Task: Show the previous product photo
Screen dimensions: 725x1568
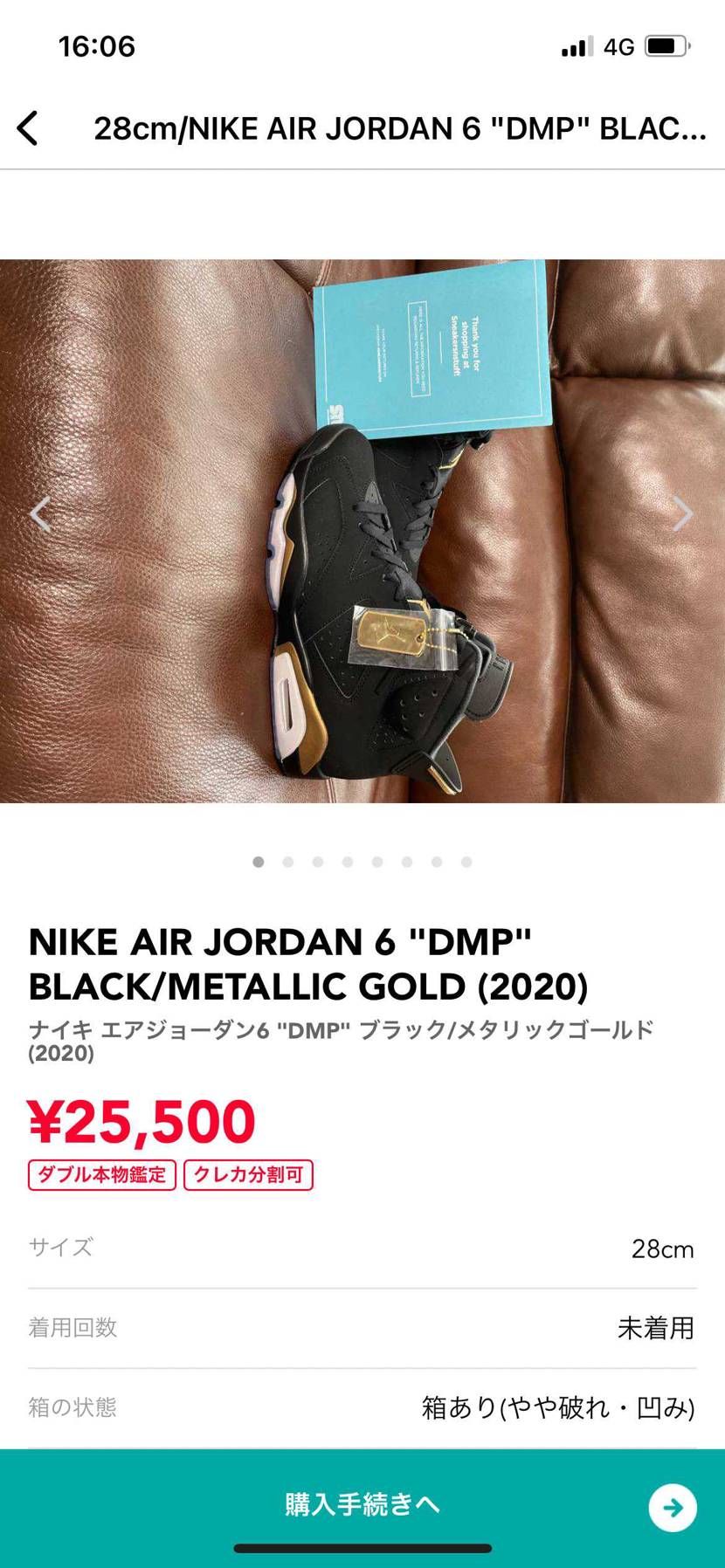Action: click(40, 514)
